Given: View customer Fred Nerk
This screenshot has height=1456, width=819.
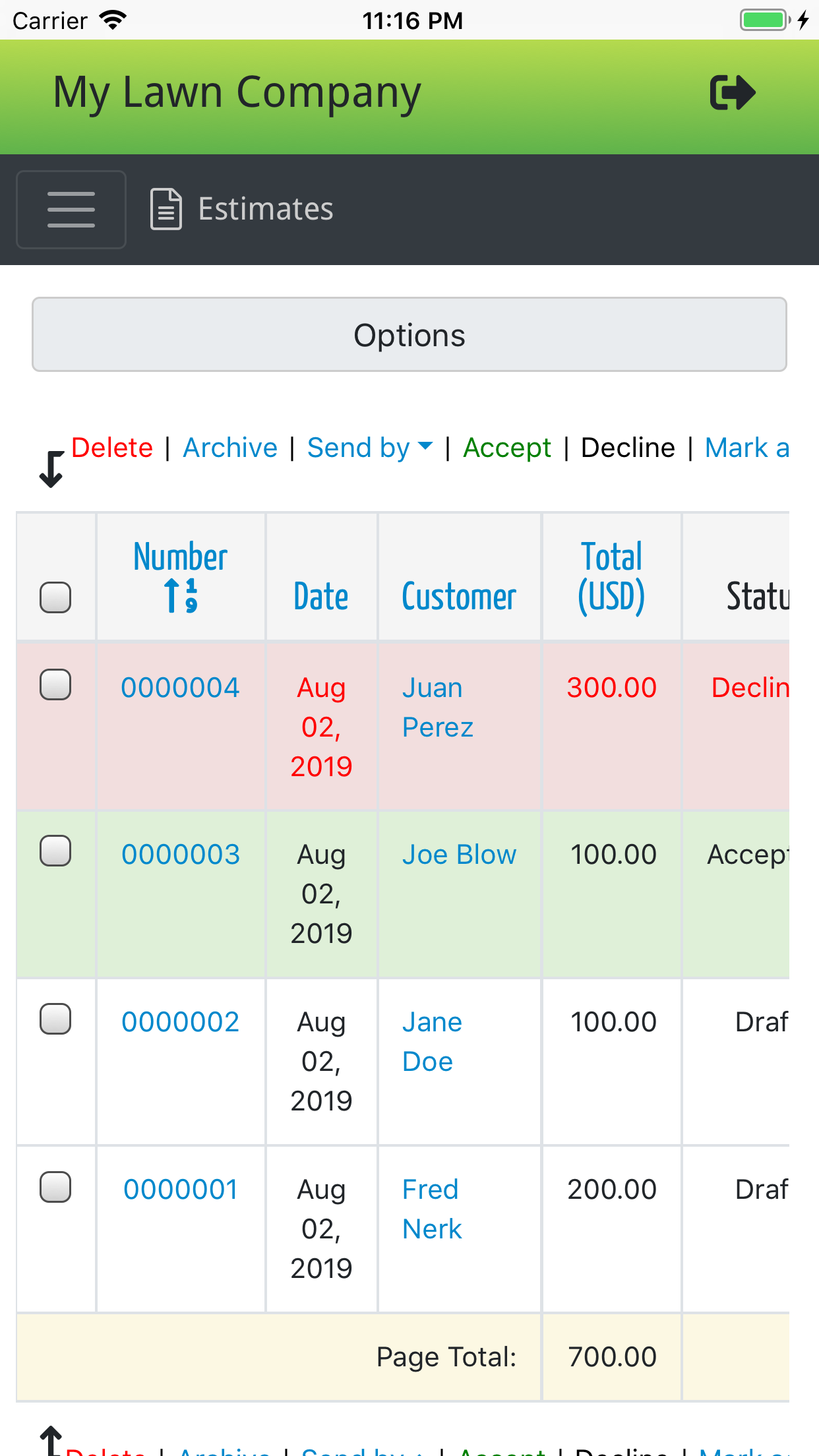Looking at the screenshot, I should 432,1209.
